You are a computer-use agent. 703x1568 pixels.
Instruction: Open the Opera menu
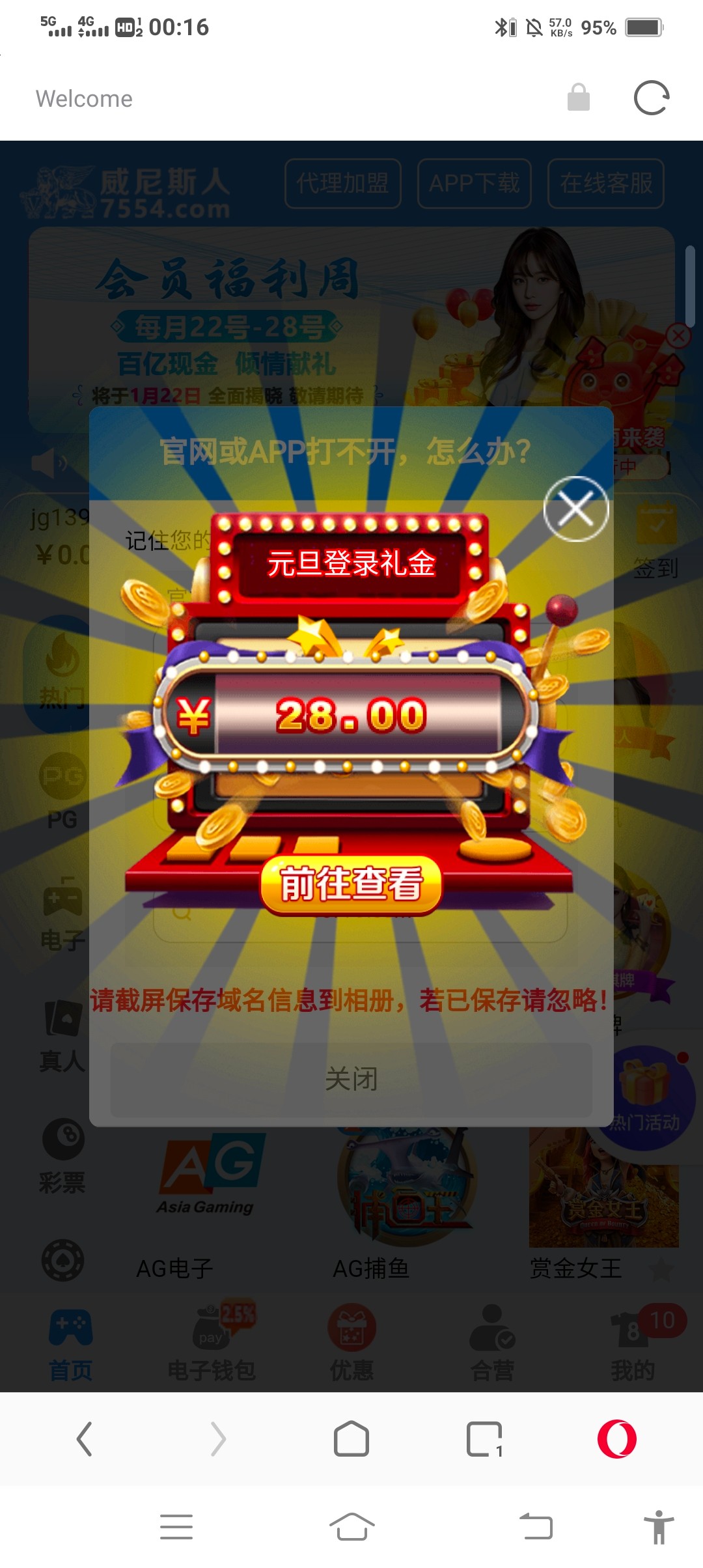616,1439
